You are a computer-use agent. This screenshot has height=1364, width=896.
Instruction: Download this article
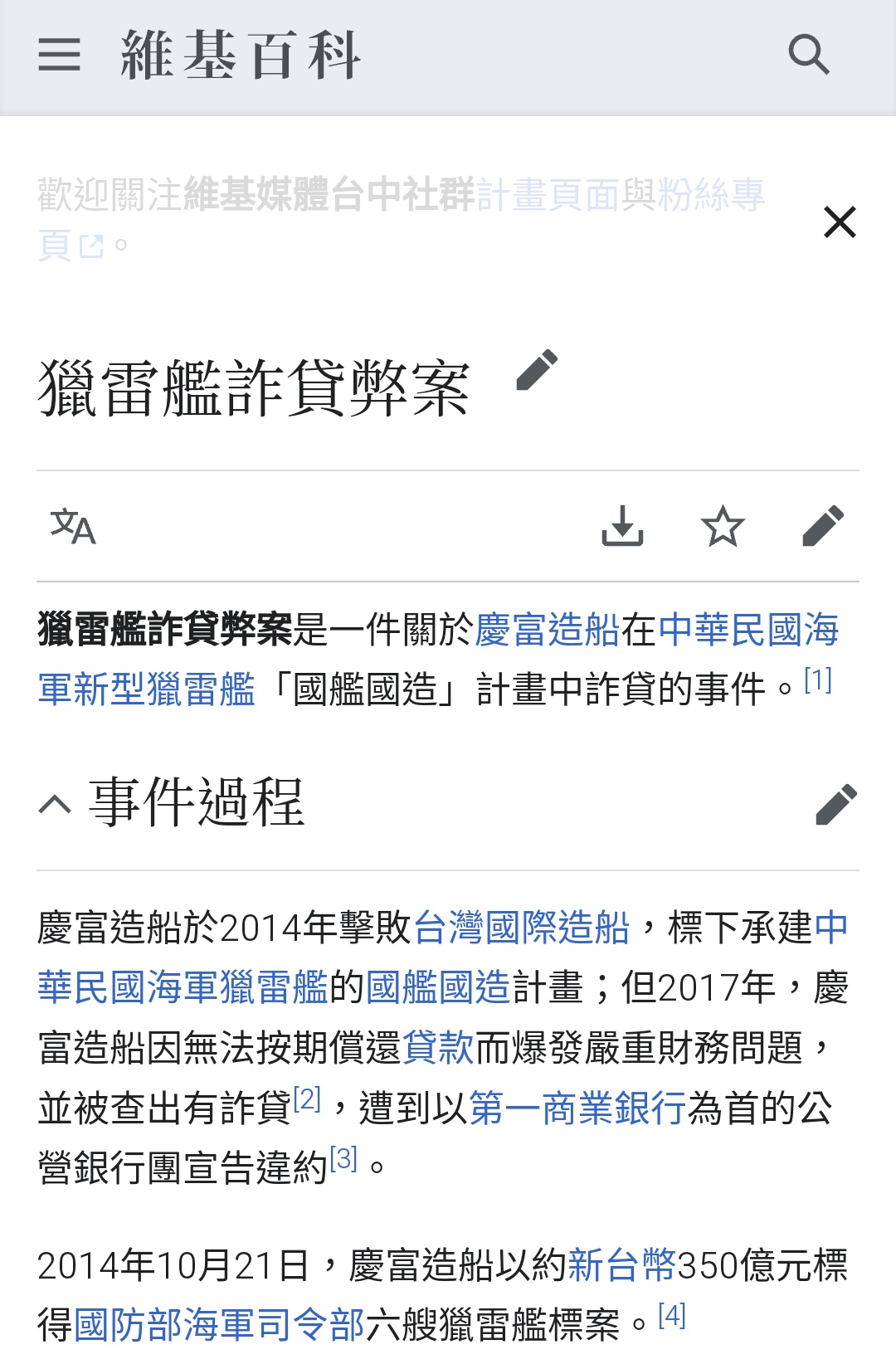coord(622,526)
